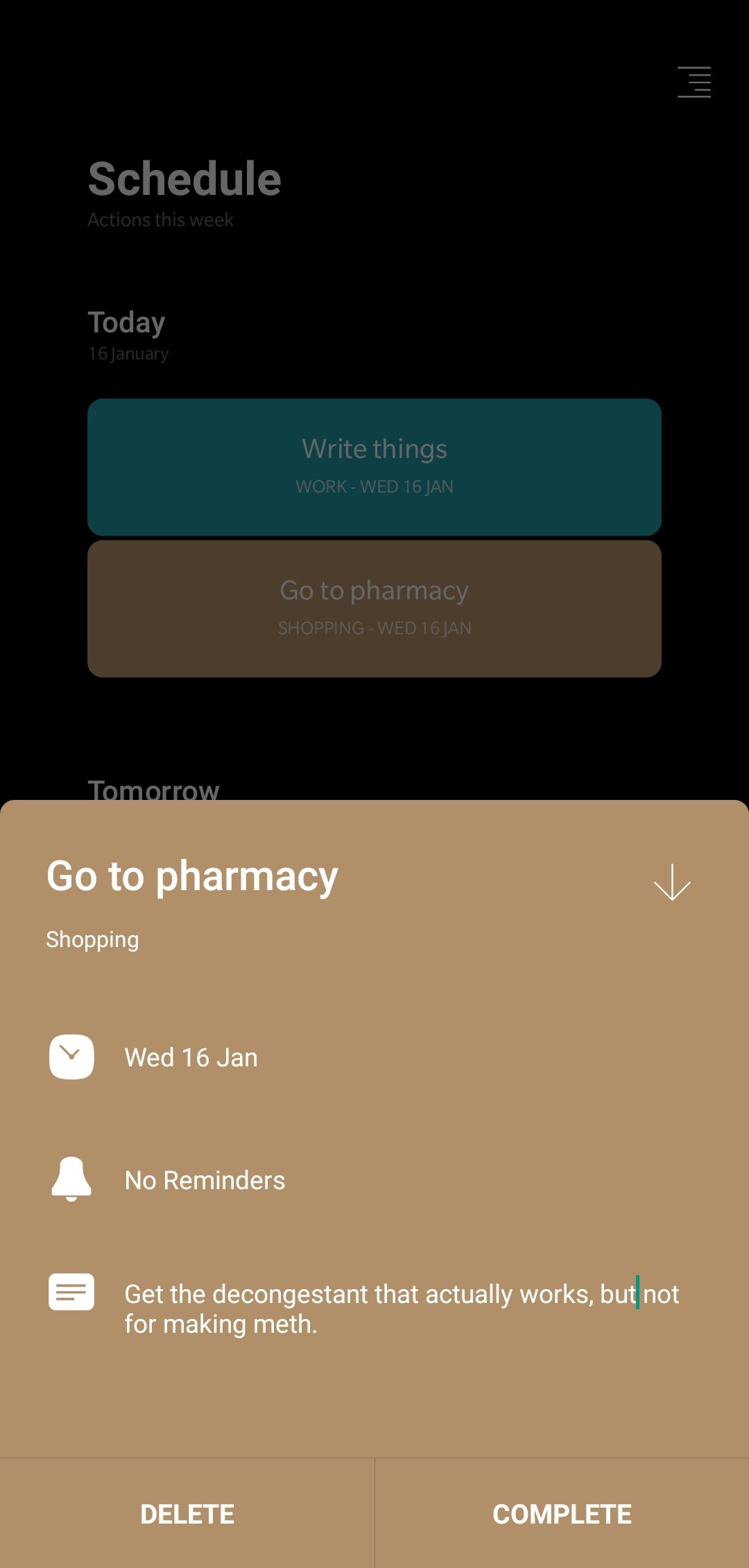Tap the clock icon to change schedule date

tap(70, 1057)
